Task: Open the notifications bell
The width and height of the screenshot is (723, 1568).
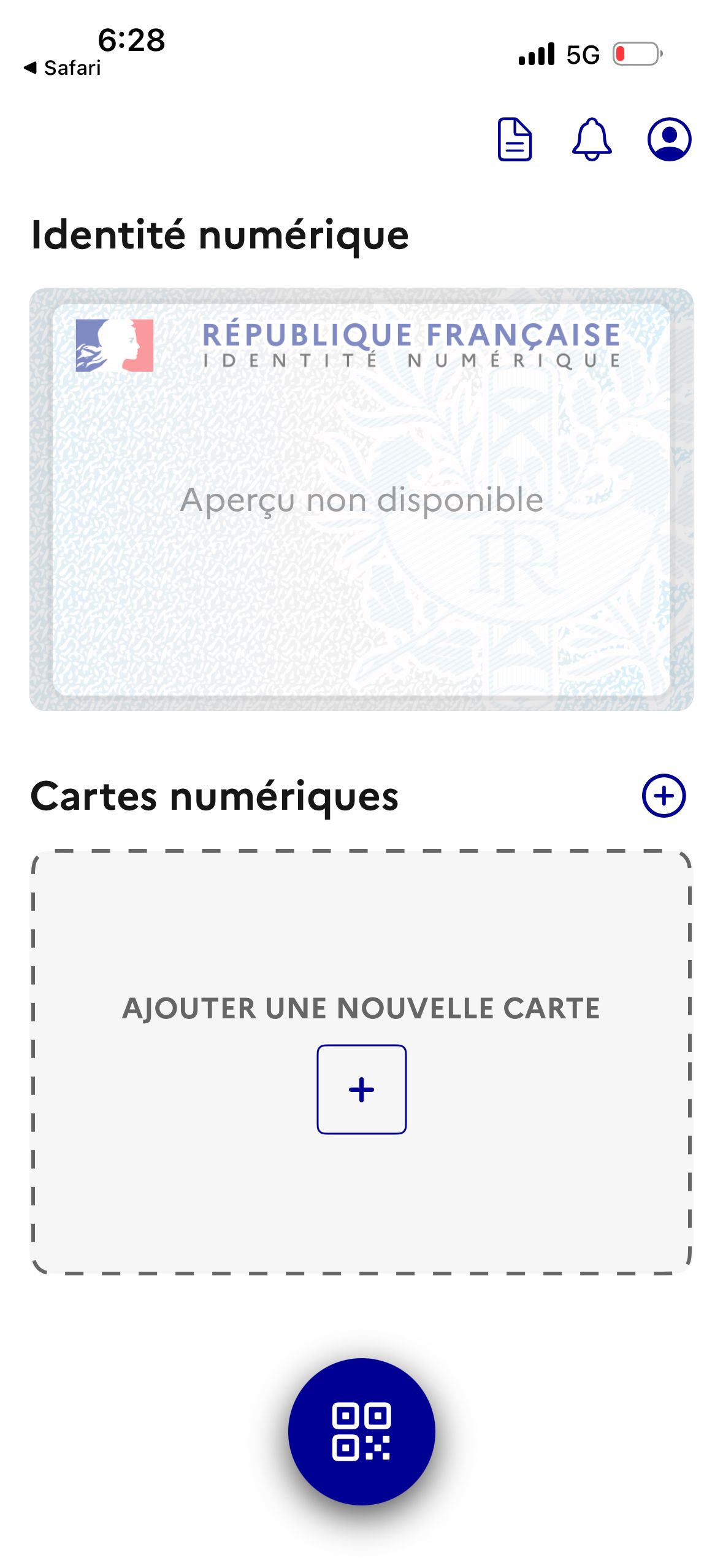Action: [x=591, y=139]
